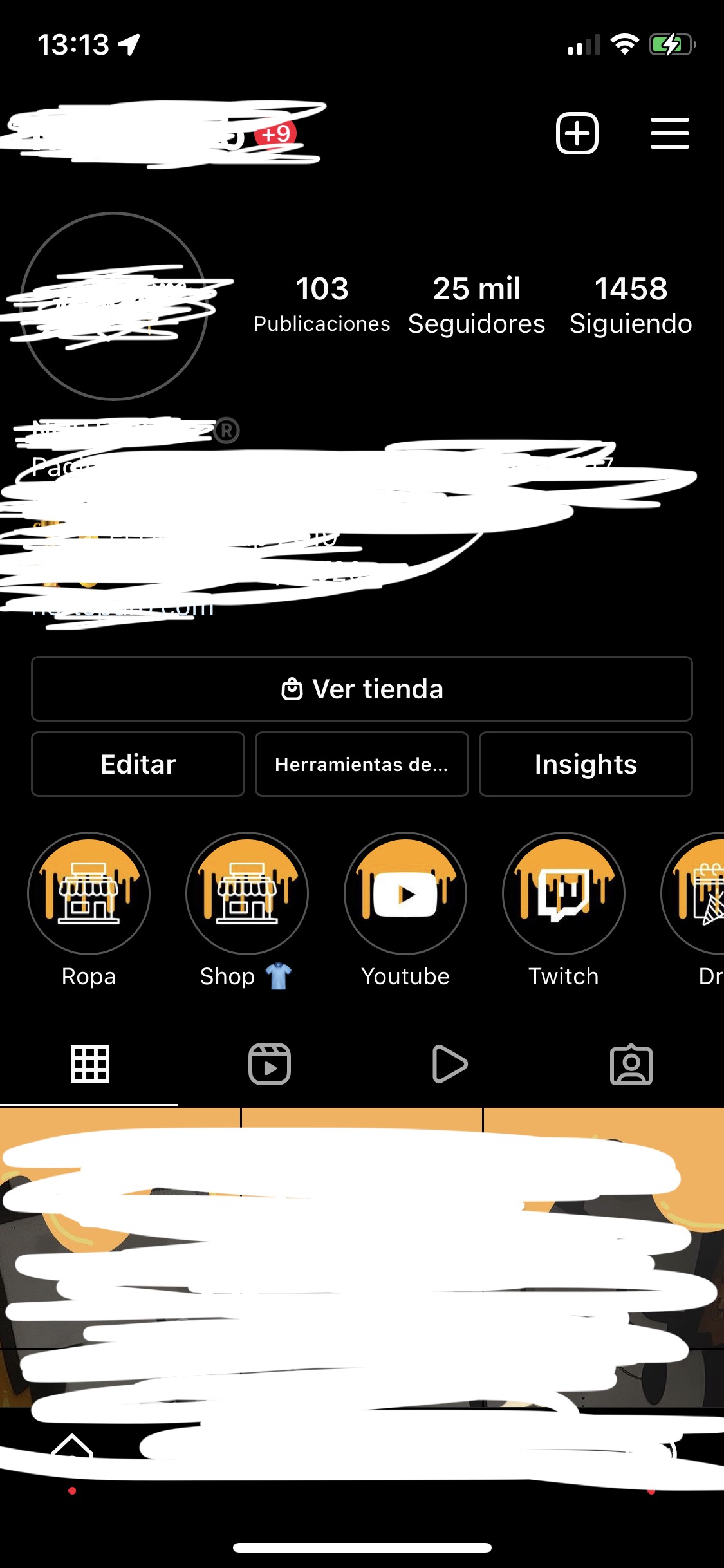Open the hamburger menu
Image resolution: width=724 pixels, height=1568 pixels.
click(x=669, y=133)
